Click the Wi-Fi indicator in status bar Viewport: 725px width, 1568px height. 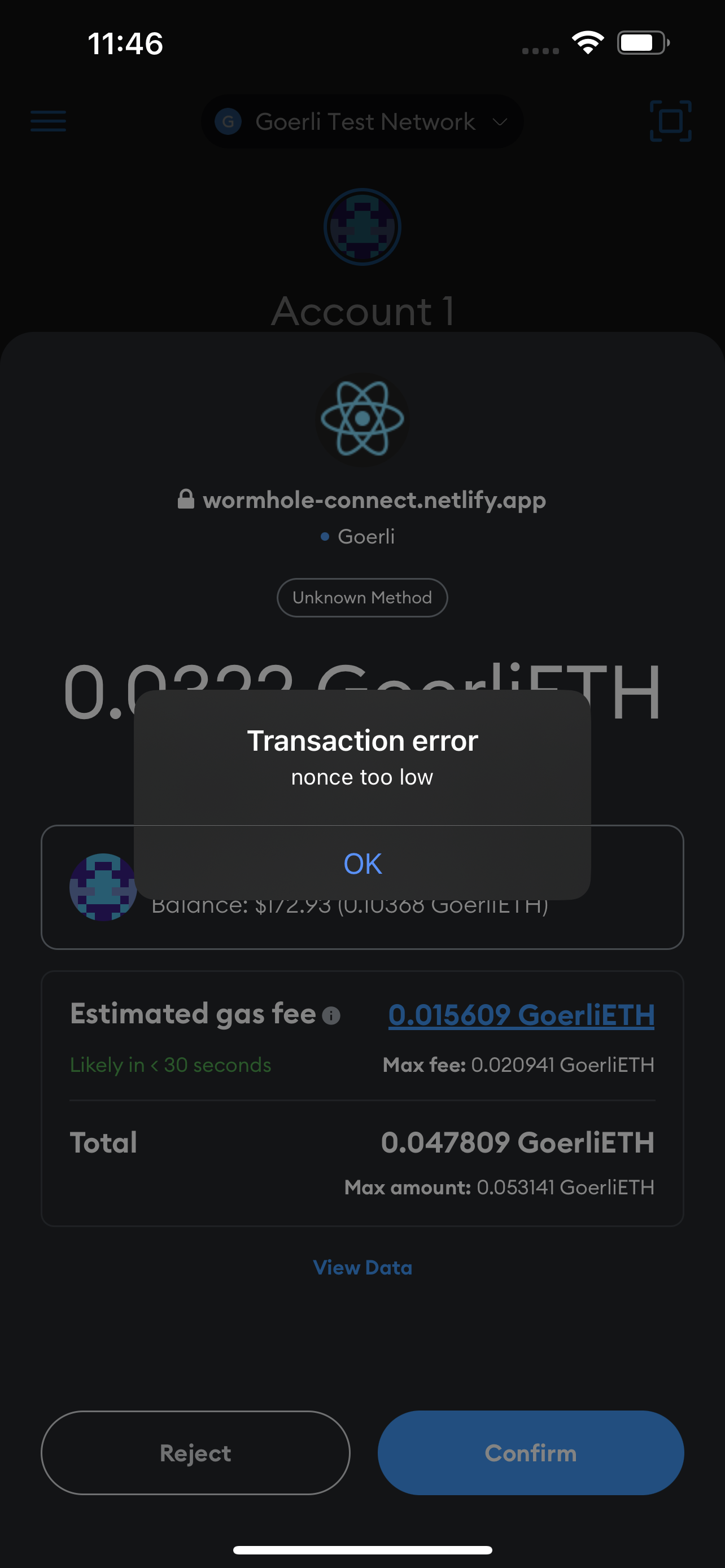point(587,42)
